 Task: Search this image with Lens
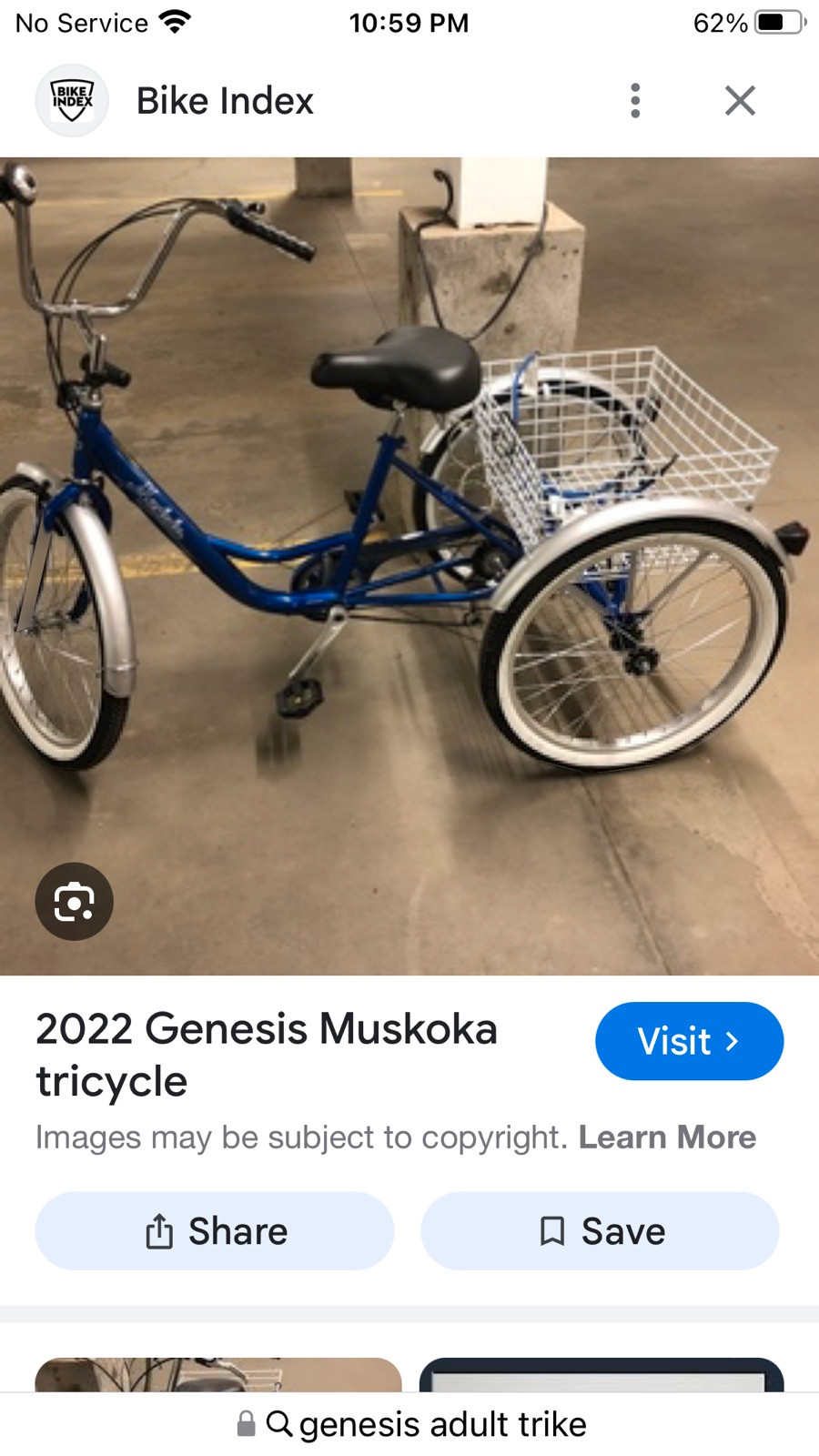pos(74,901)
